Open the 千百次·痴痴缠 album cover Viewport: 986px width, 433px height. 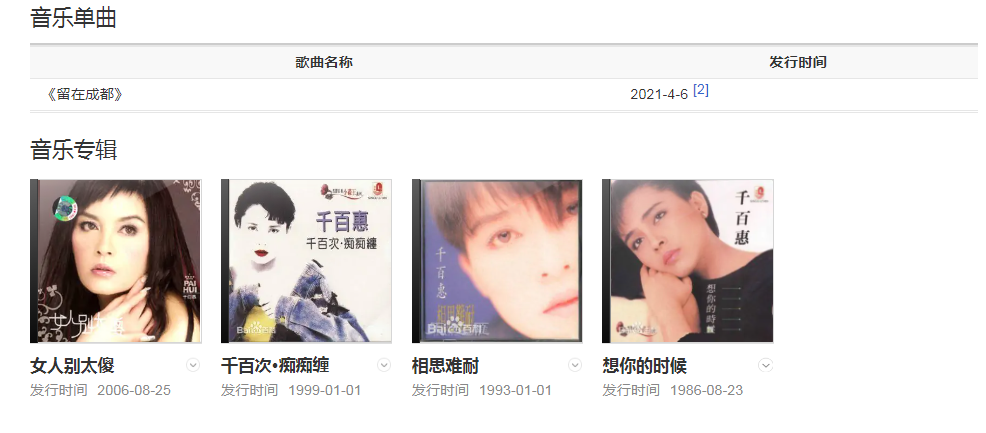pyautogui.click(x=306, y=261)
